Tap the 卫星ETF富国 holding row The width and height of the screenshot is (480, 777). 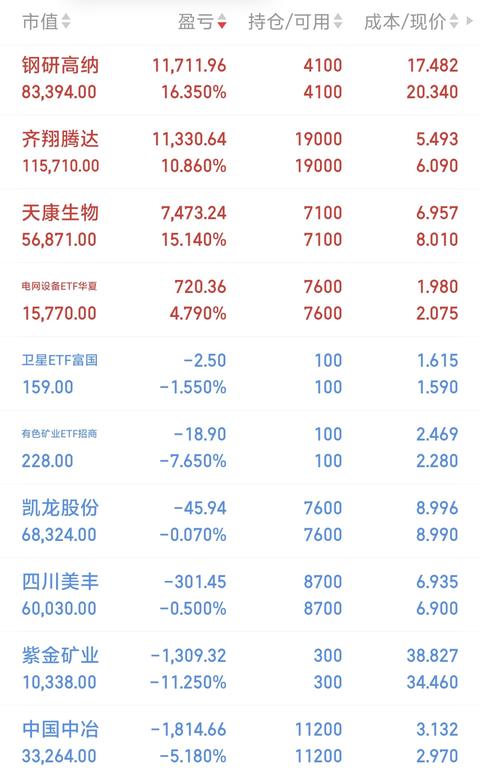click(x=240, y=374)
